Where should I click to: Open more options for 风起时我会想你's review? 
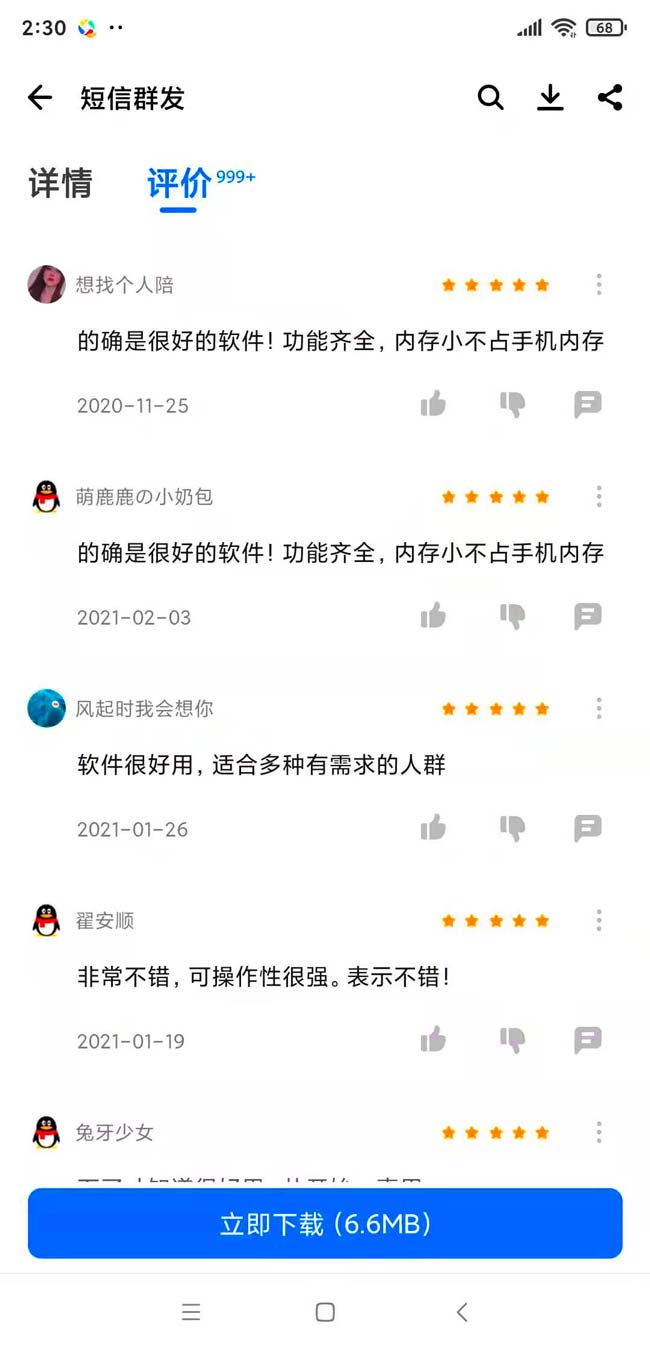pos(599,709)
